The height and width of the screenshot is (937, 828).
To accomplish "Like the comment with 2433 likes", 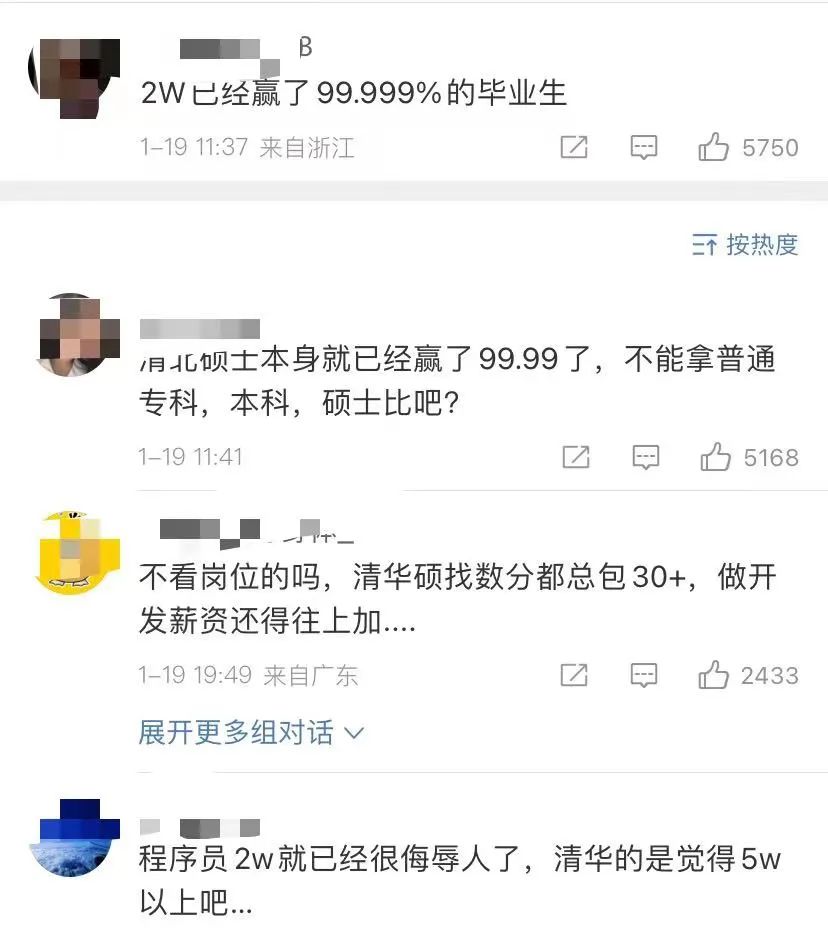I will point(714,675).
